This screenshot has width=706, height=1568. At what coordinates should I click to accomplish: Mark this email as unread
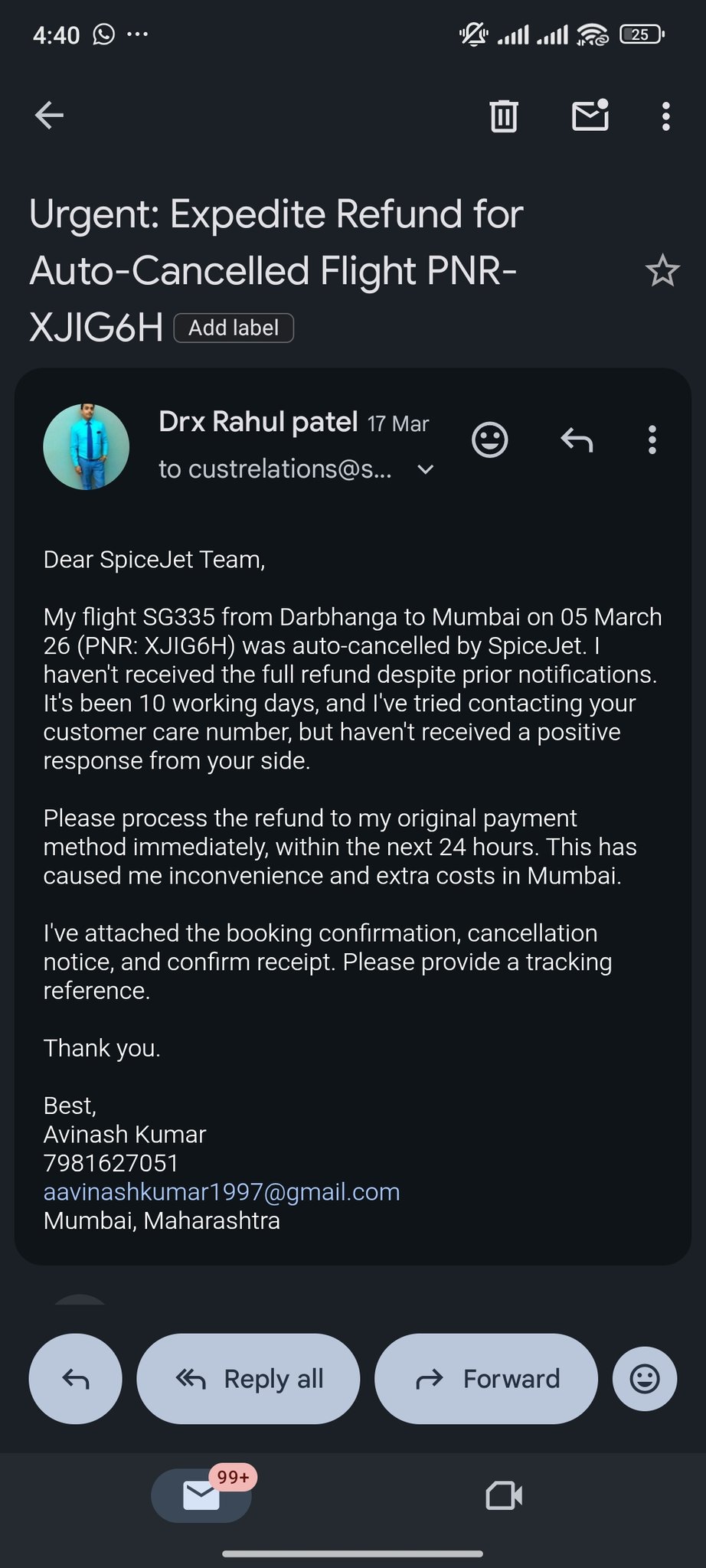pos(590,116)
